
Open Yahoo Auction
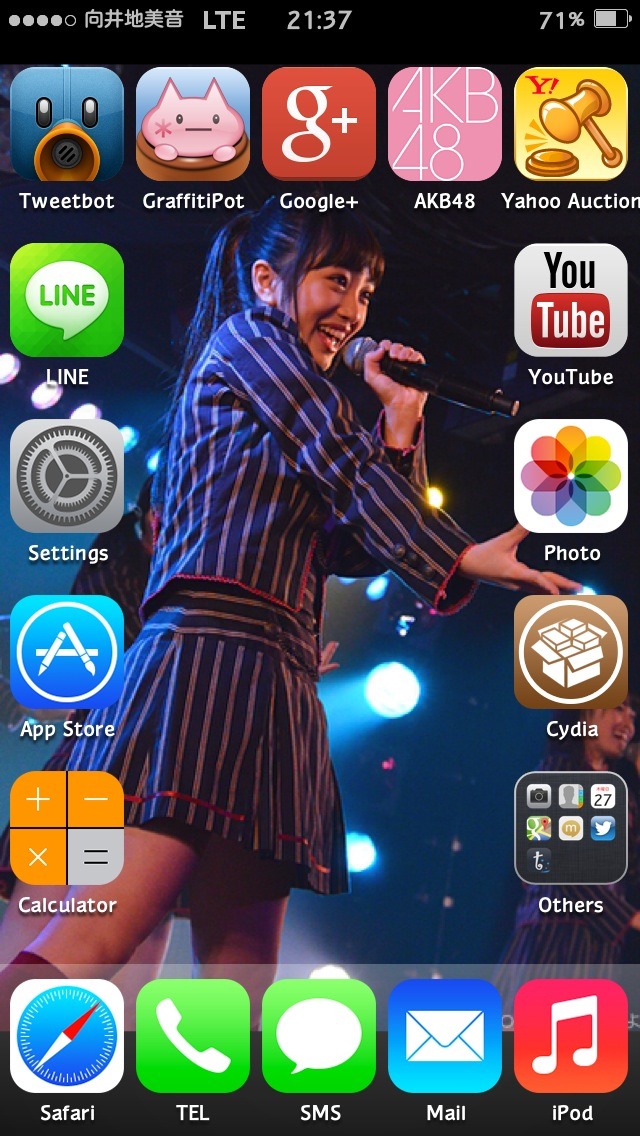[x=571, y=124]
